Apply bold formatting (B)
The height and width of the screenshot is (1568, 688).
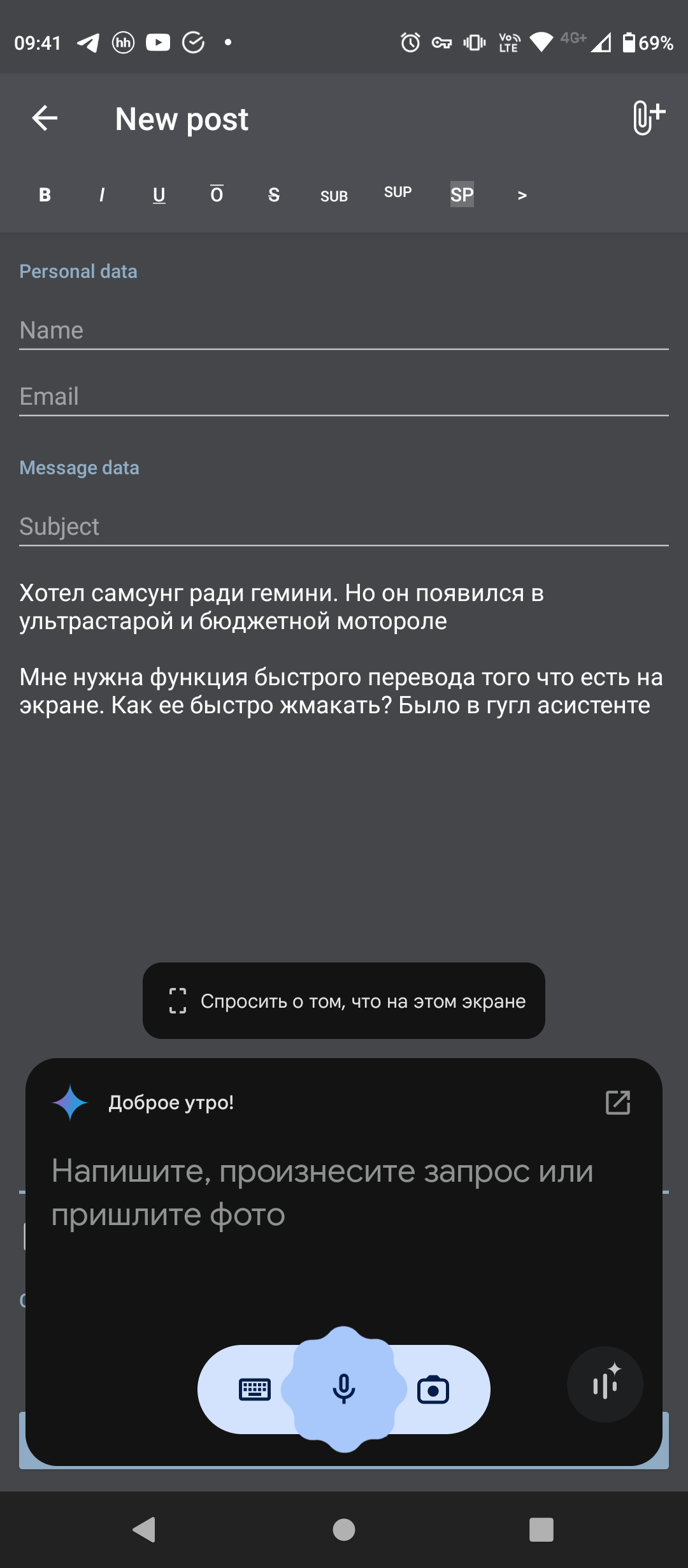45,194
